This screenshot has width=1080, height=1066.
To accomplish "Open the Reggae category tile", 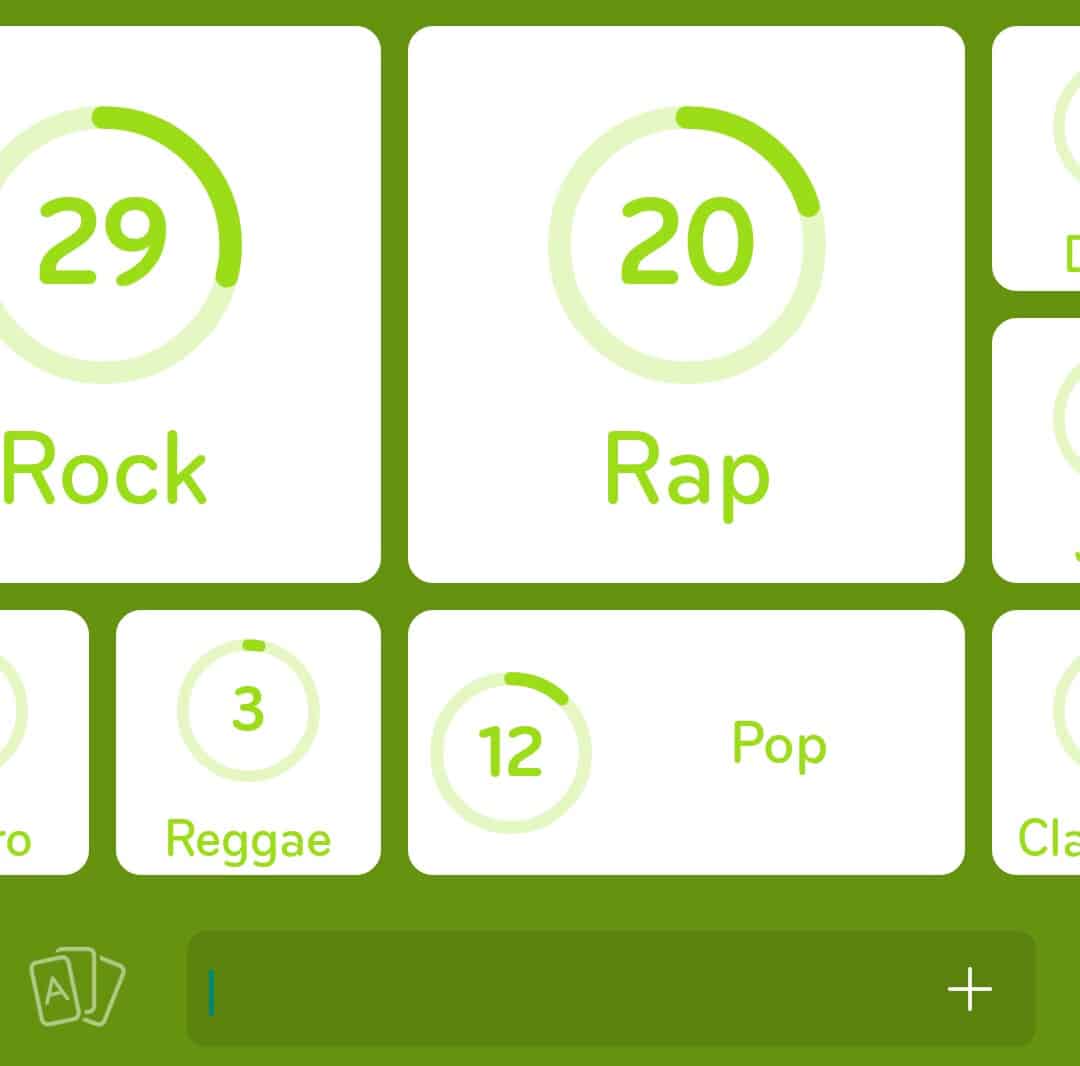I will coord(248,742).
